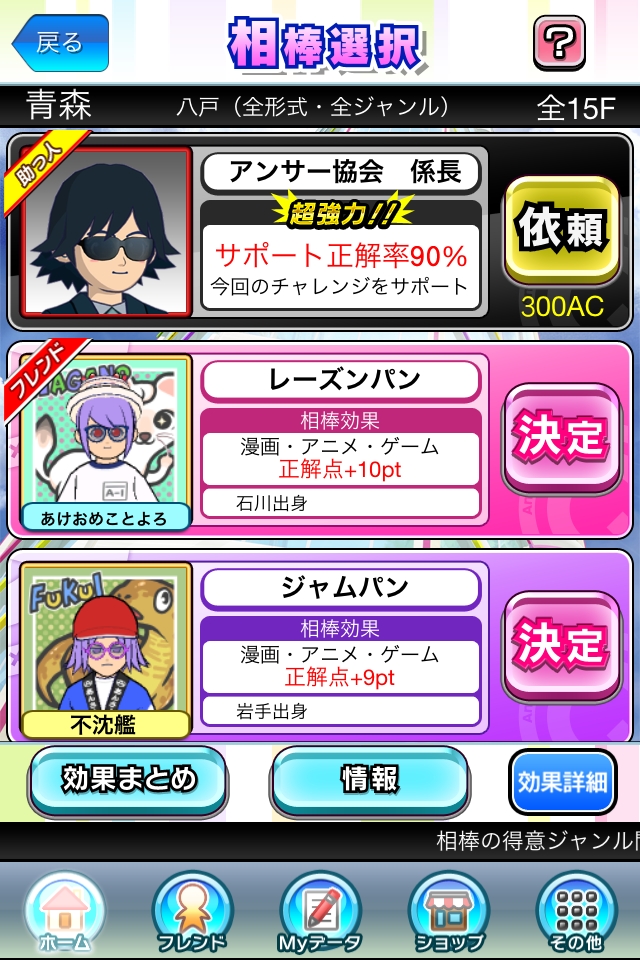Go to the ホーム tab
This screenshot has height=960, width=640.
(x=64, y=912)
